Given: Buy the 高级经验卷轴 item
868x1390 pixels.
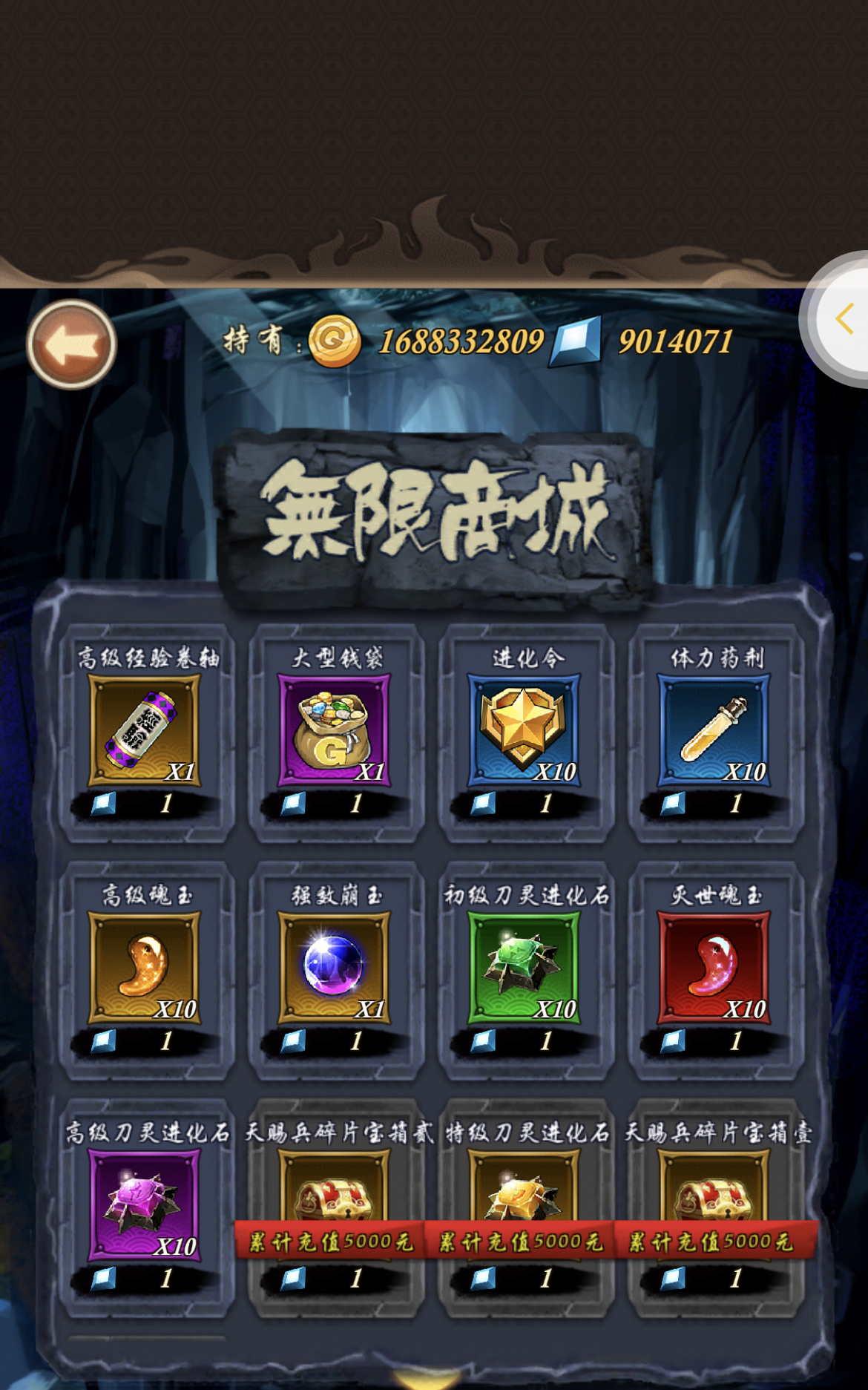Looking at the screenshot, I should point(146,733).
